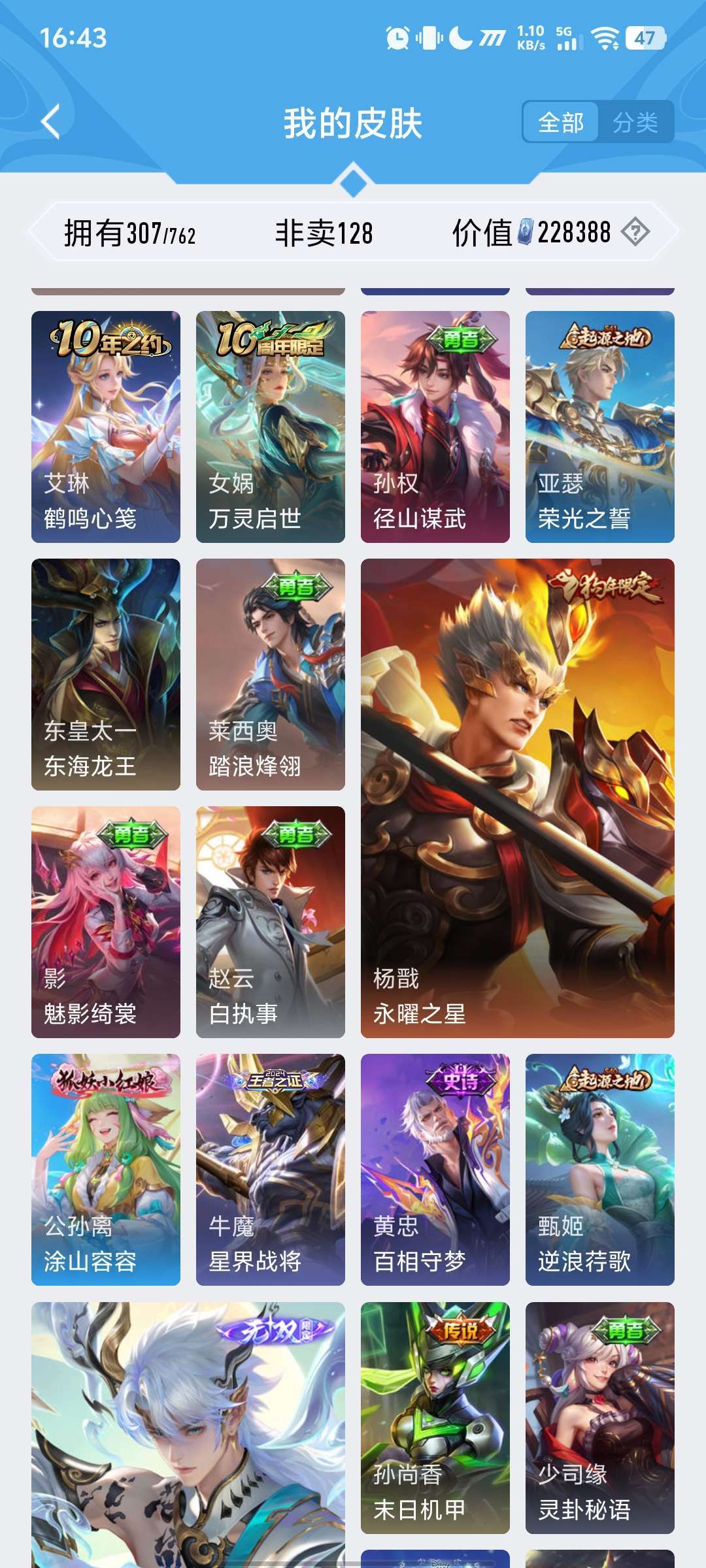
Task: Open 东皇太一 东海龙王 skin card
Action: point(106,674)
